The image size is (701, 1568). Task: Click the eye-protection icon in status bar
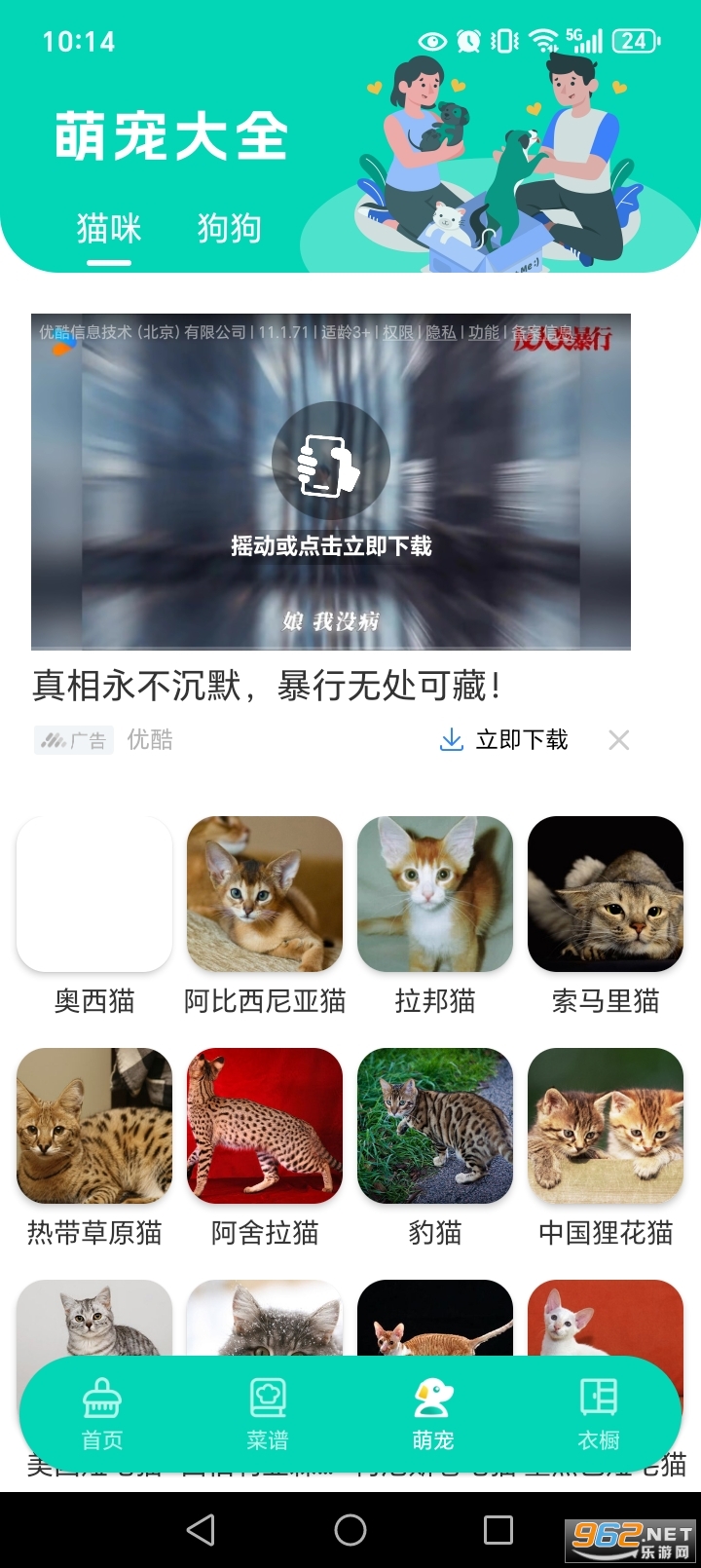point(432,41)
